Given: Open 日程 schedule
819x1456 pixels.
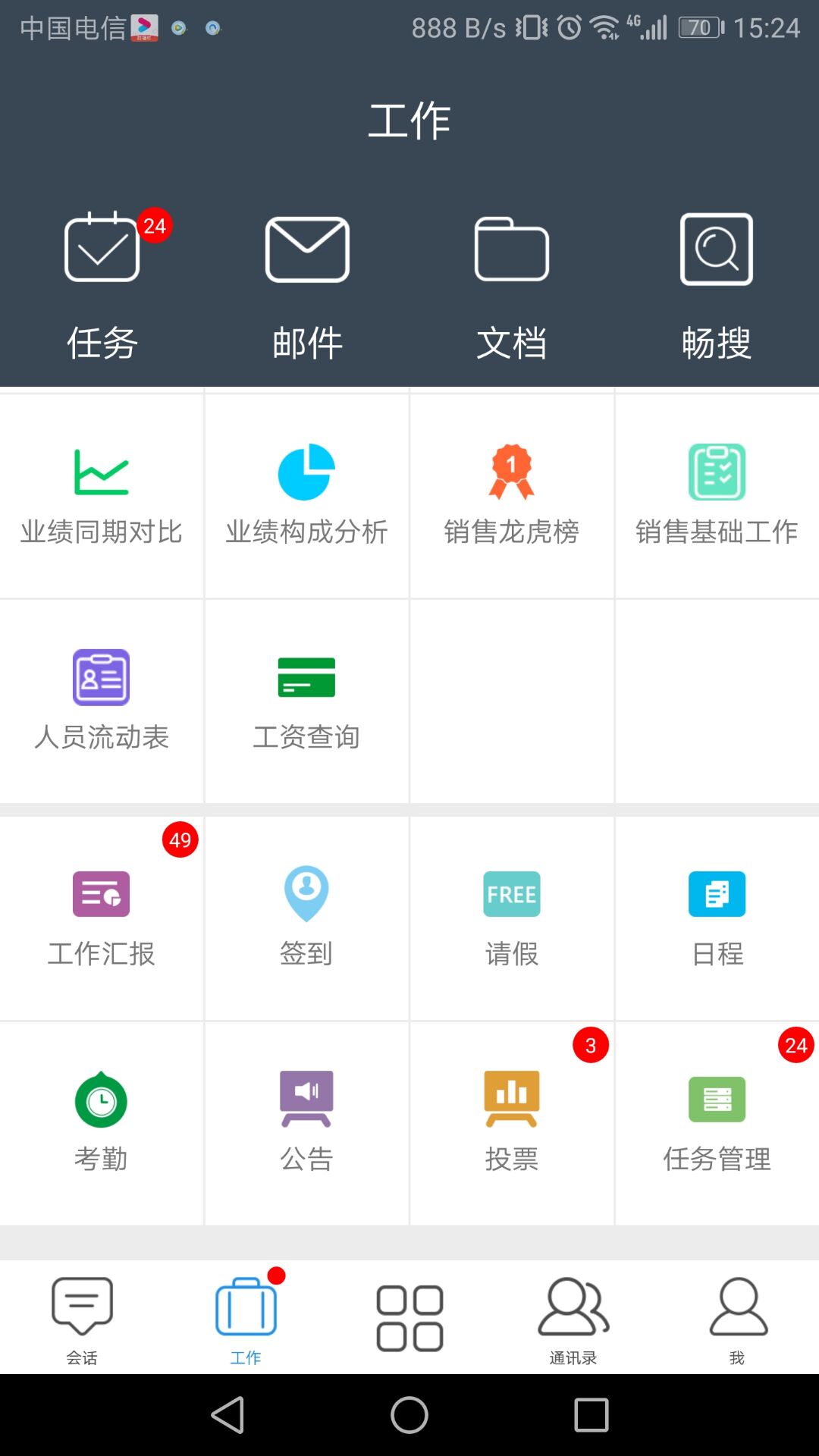Looking at the screenshot, I should (x=717, y=918).
